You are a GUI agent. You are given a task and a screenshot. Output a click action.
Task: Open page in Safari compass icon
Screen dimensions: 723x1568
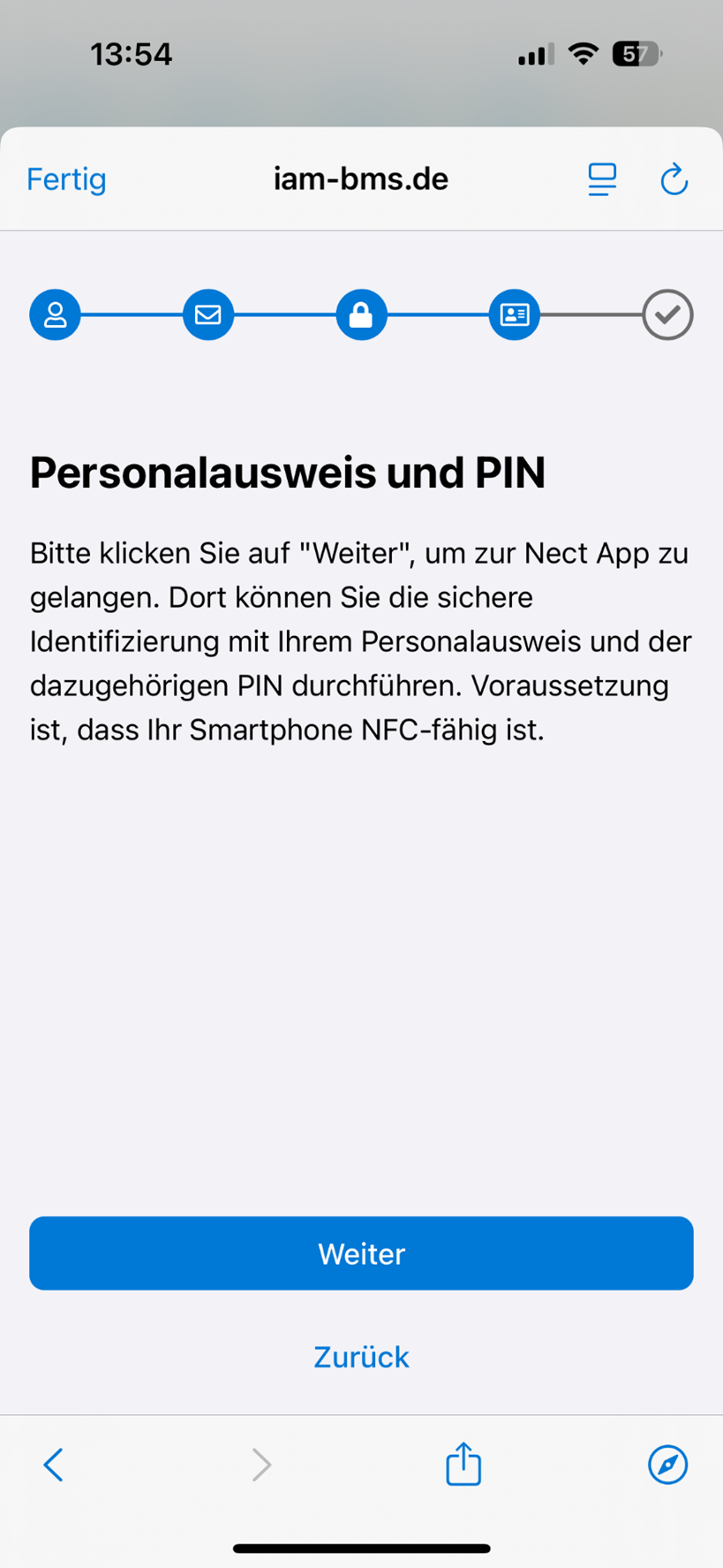pos(667,1464)
